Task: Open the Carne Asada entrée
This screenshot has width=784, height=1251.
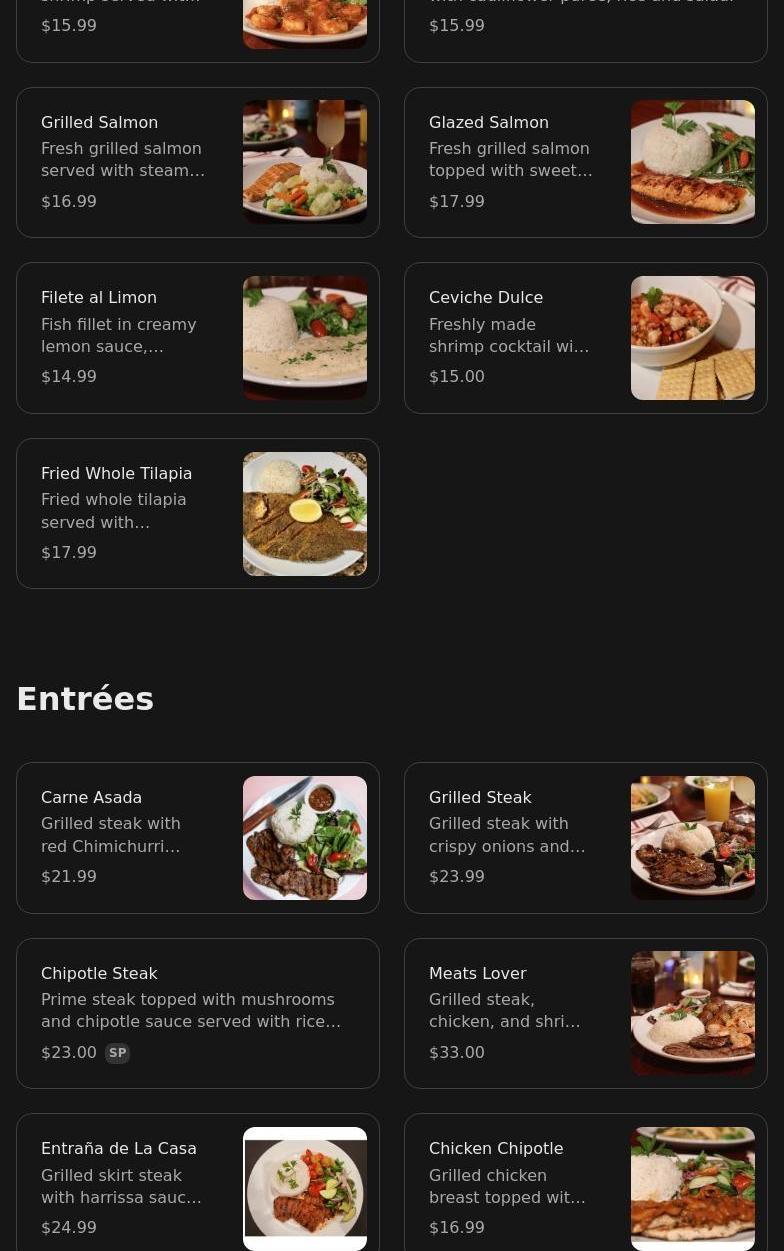Action: click(x=198, y=838)
